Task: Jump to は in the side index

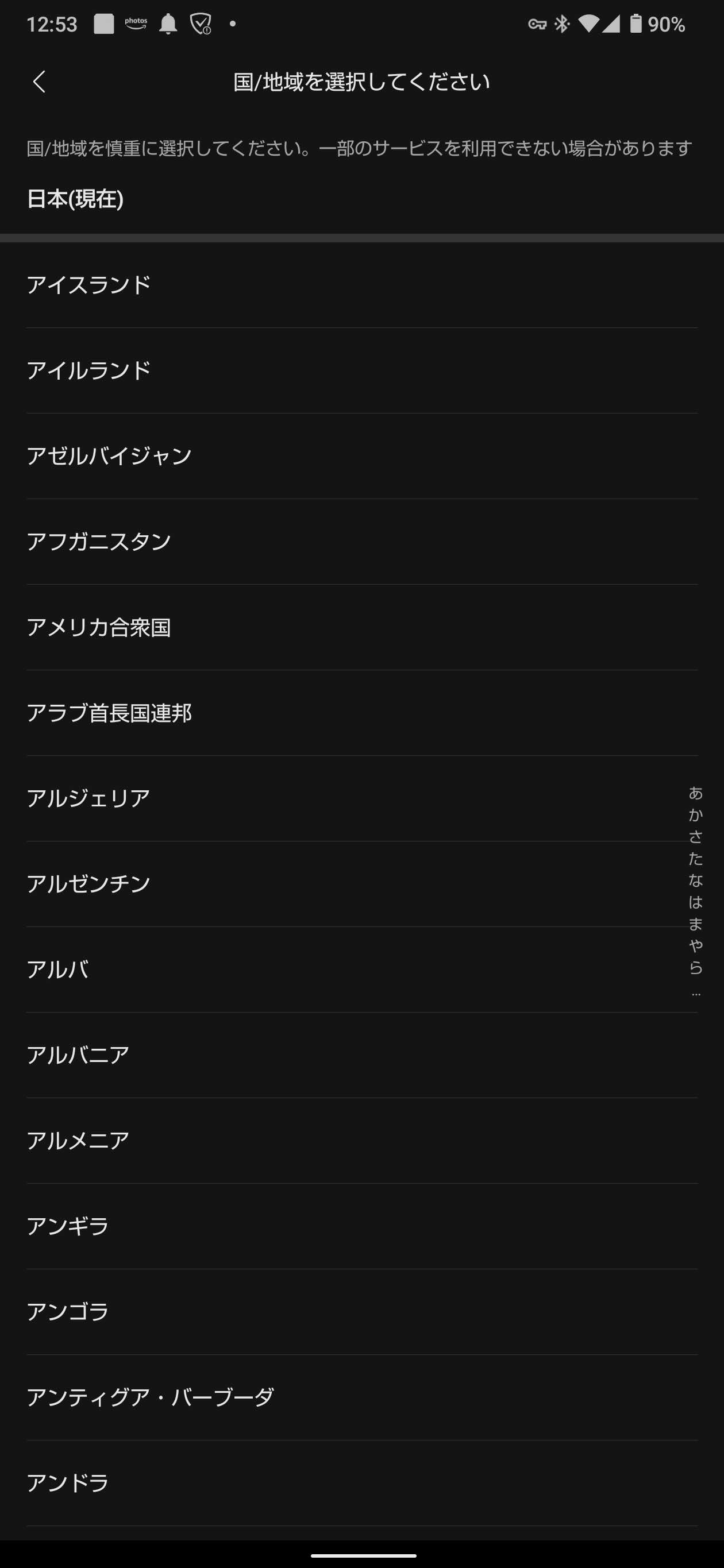Action: [x=695, y=902]
